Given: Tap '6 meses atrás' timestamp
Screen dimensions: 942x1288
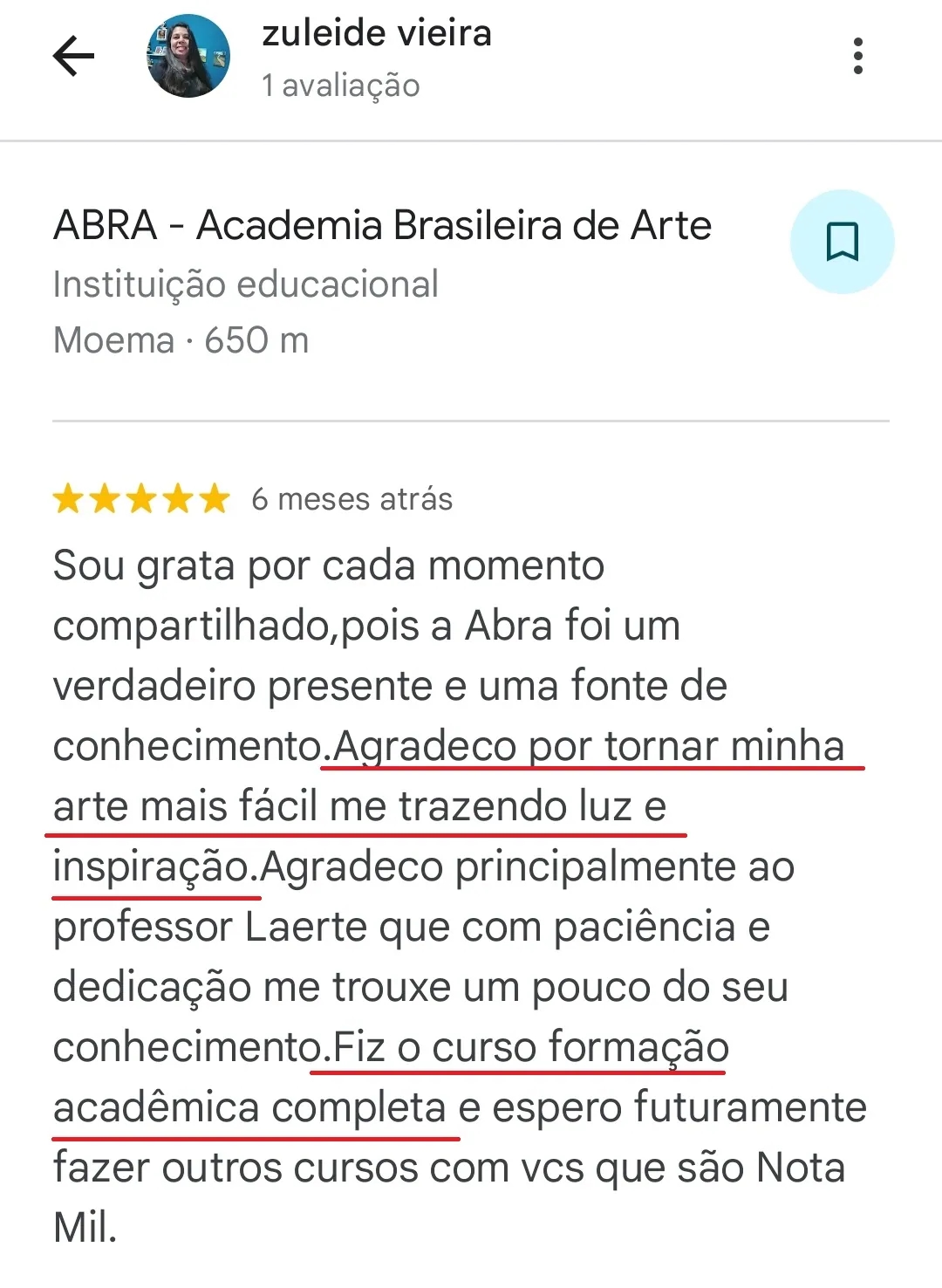Looking at the screenshot, I should [351, 500].
